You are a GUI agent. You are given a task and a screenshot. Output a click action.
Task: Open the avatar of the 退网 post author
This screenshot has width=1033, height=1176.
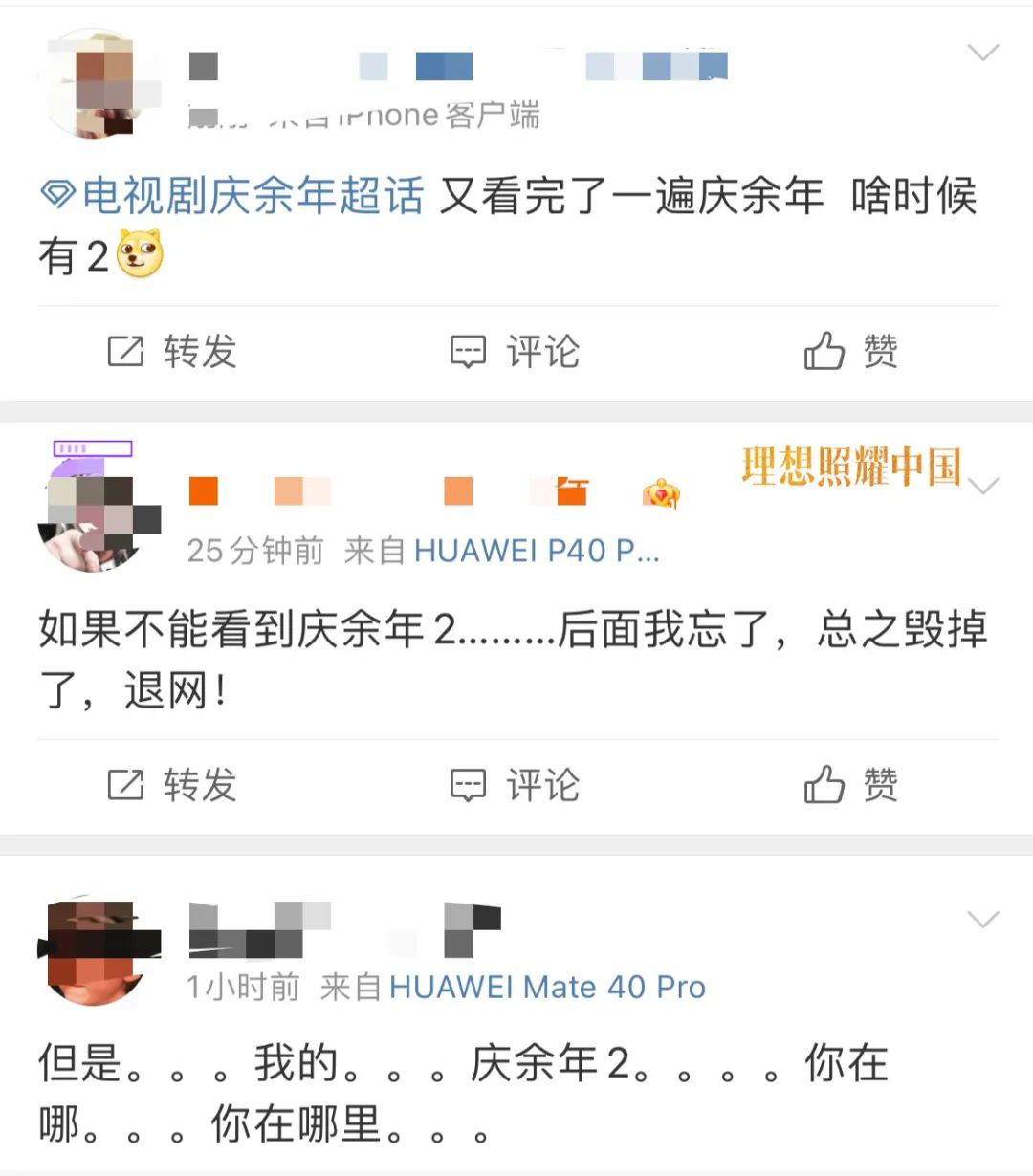pyautogui.click(x=94, y=517)
